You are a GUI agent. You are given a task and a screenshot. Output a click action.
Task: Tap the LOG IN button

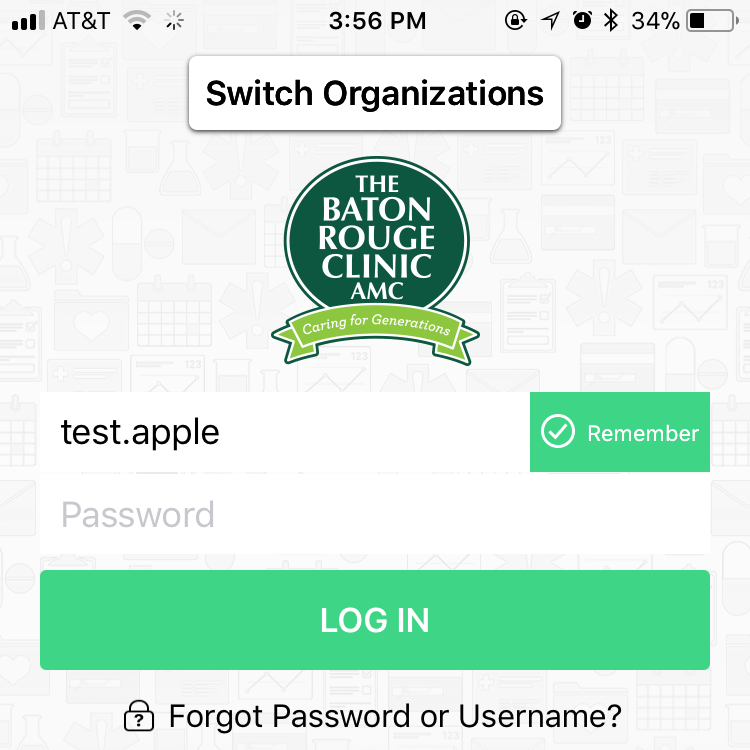[375, 619]
